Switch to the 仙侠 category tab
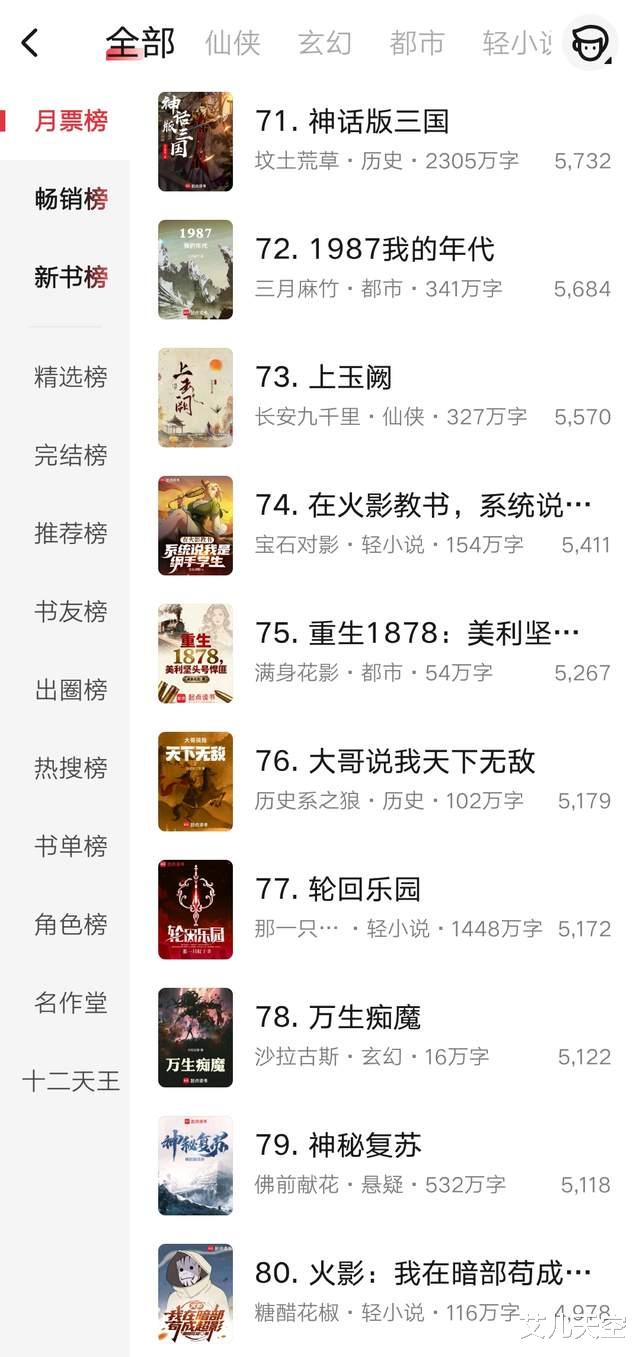The height and width of the screenshot is (1357, 640). point(232,43)
